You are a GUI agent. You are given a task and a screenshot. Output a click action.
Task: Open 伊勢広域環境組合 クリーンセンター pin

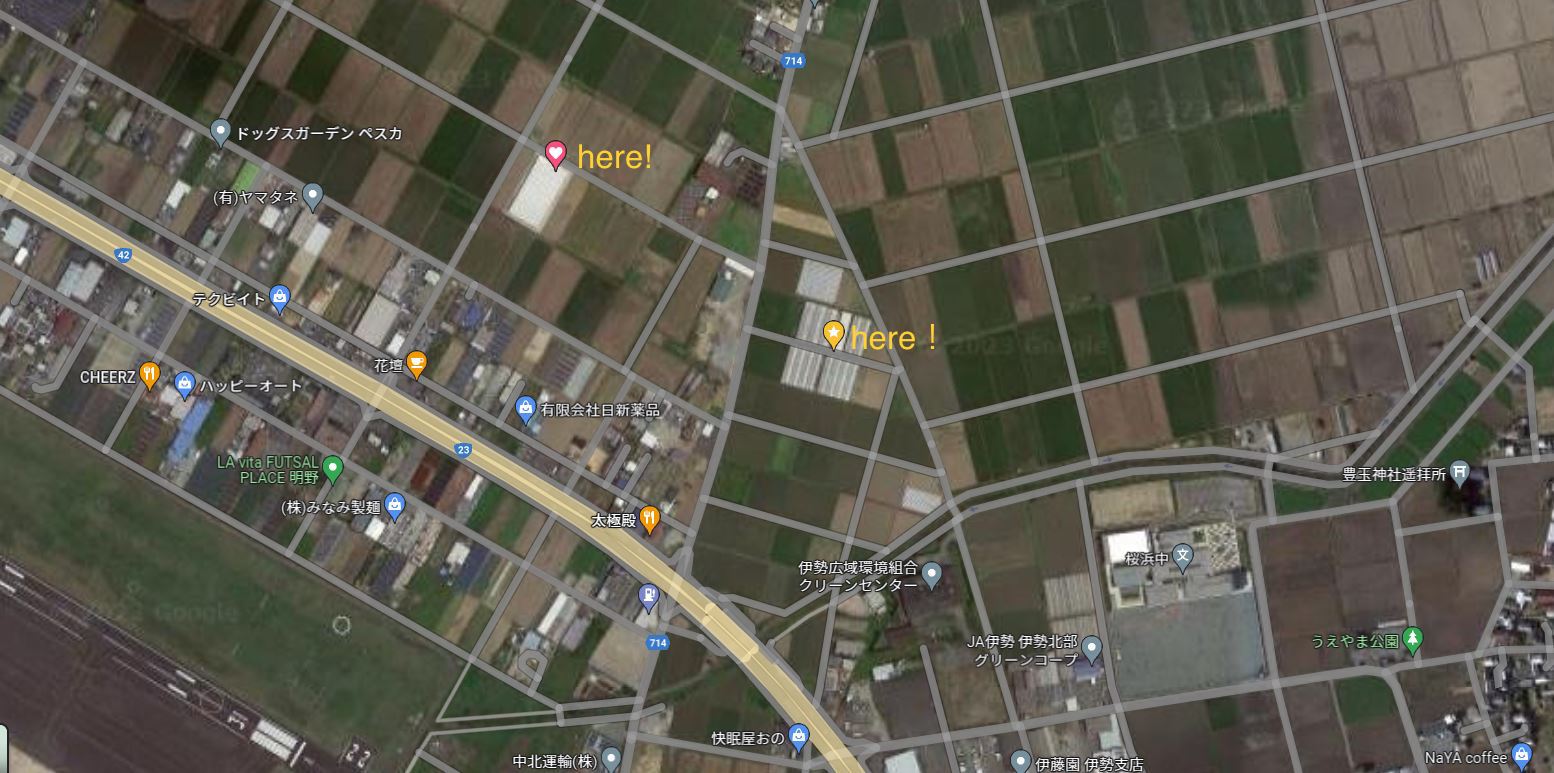[932, 574]
